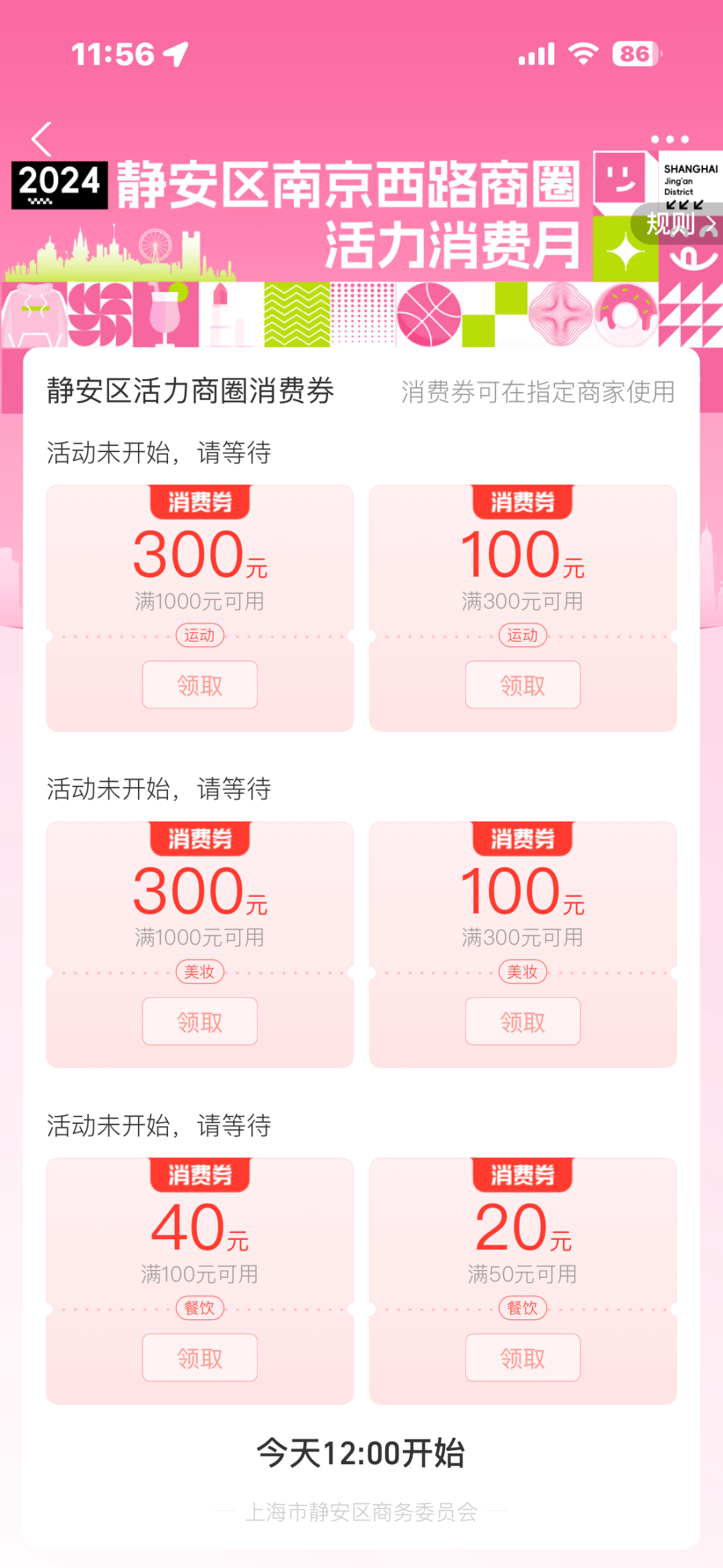Tap 领取 on the 300元 beauty coupon
The width and height of the screenshot is (723, 1568).
point(199,1021)
